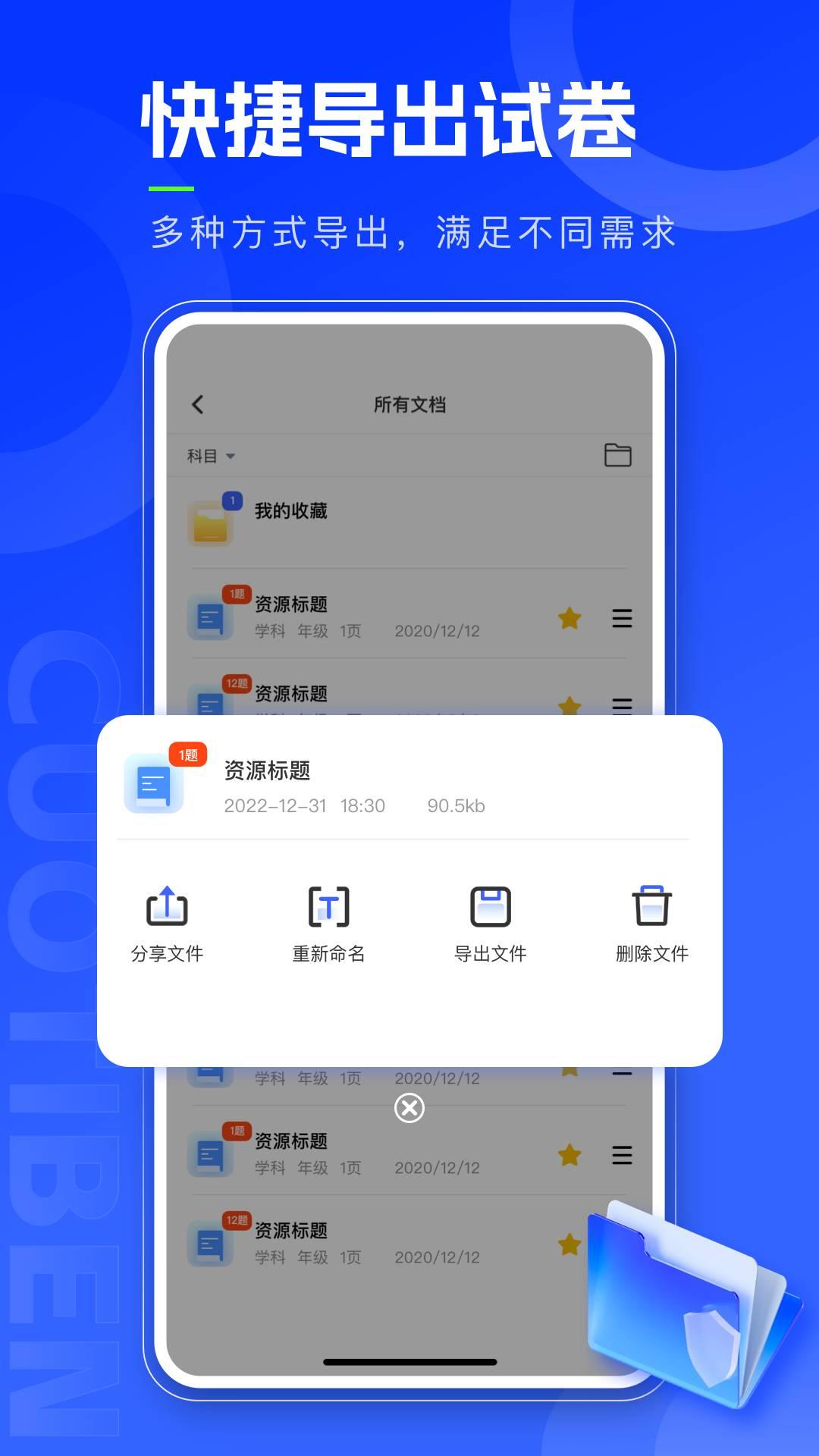819x1456 pixels.
Task: Tap the 分享文件 share icon
Action: click(x=168, y=907)
